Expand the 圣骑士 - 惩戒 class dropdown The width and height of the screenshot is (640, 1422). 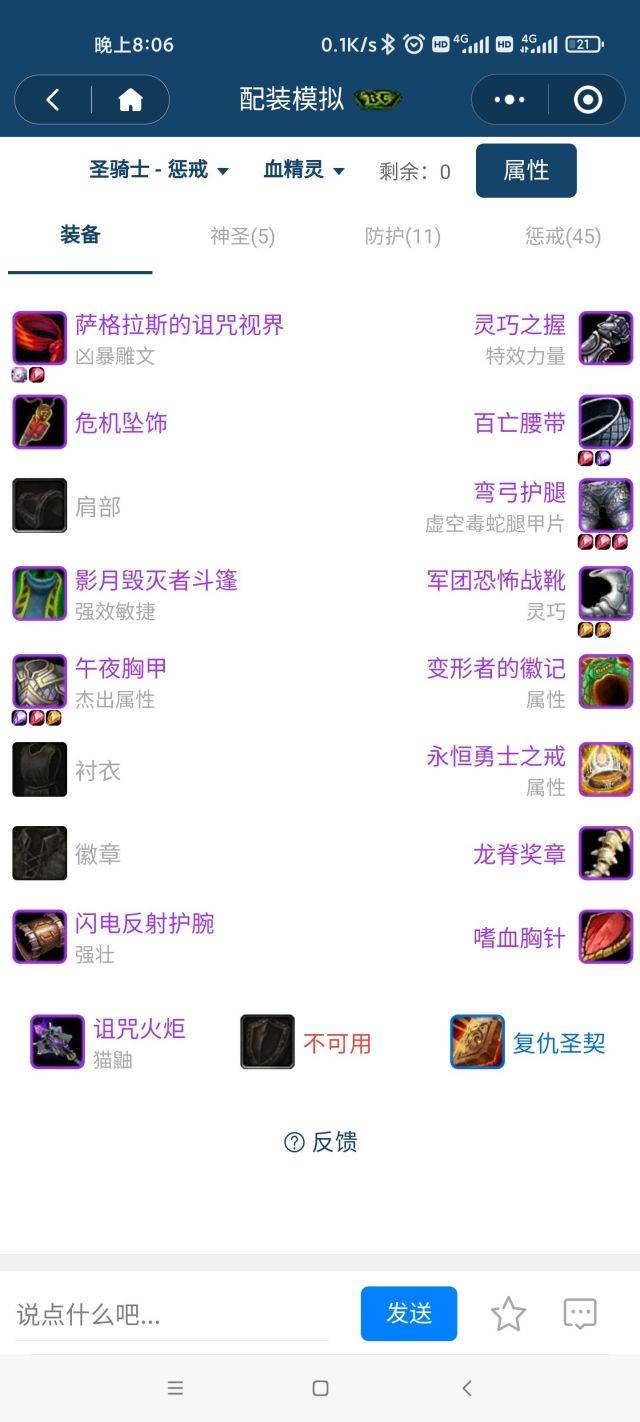159,170
